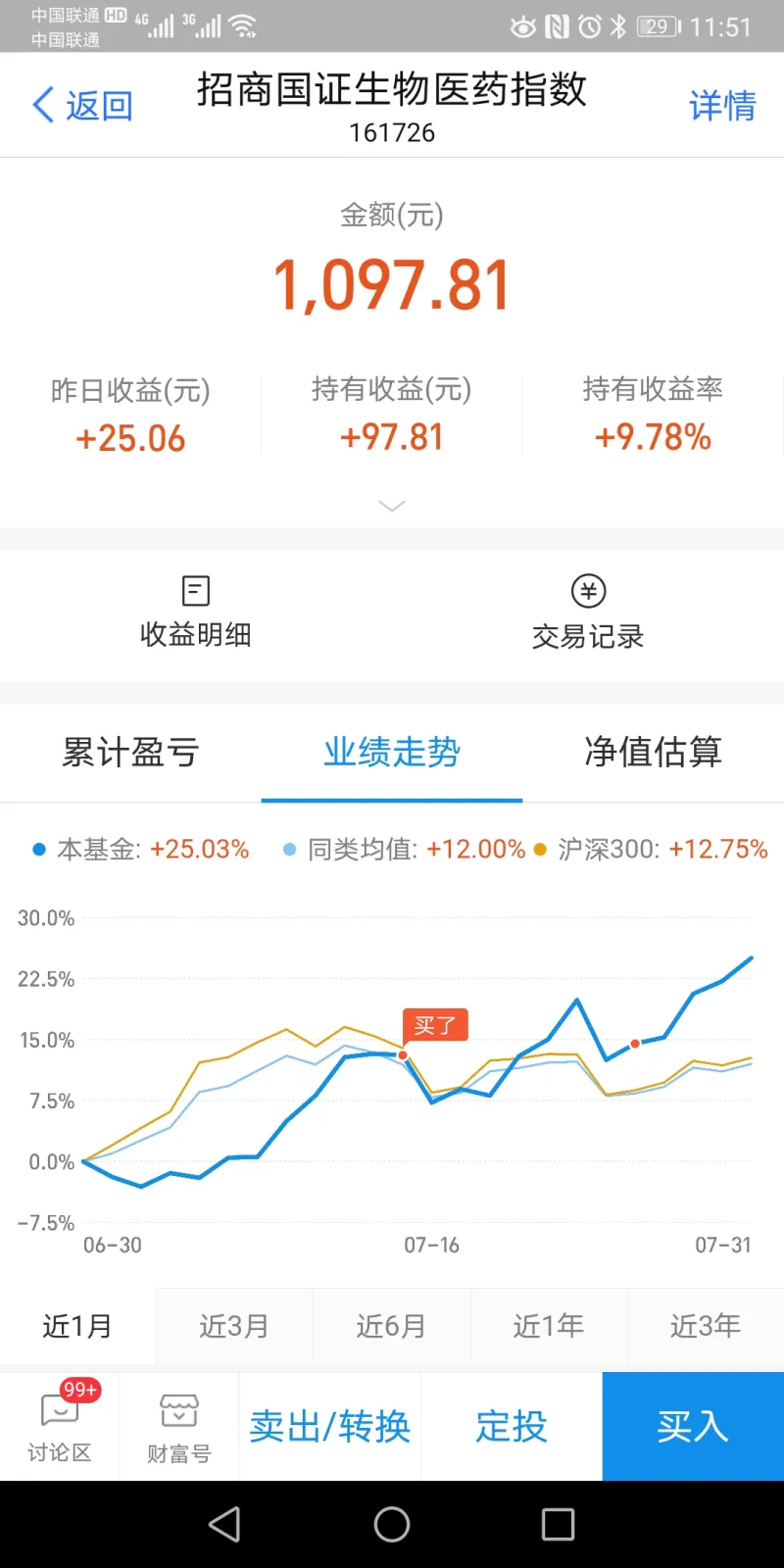Viewport: 784px width, 1568px height.
Task: Select the 业绩走势 tab
Action: 392,752
